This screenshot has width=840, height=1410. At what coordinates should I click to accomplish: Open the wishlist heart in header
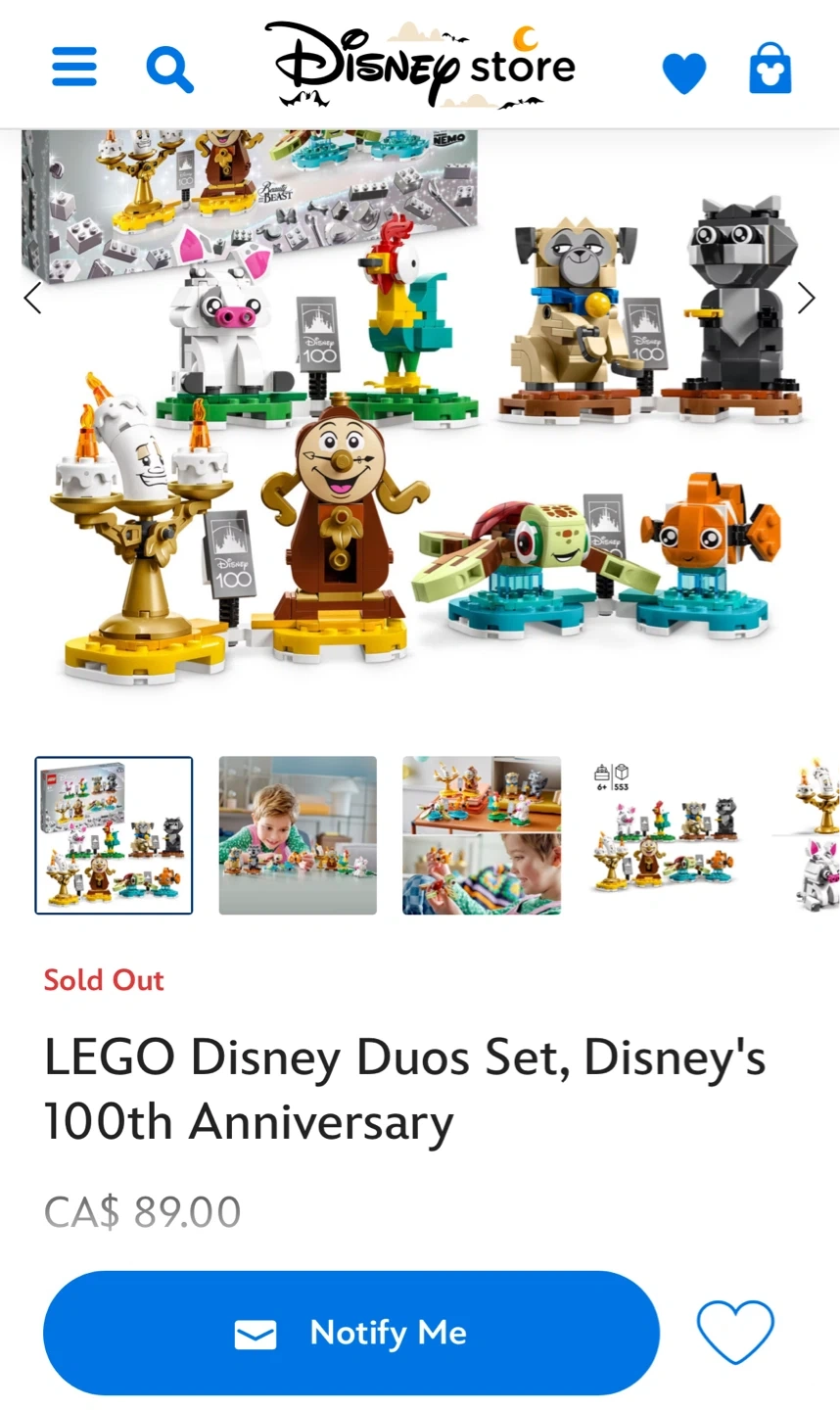pyautogui.click(x=683, y=72)
